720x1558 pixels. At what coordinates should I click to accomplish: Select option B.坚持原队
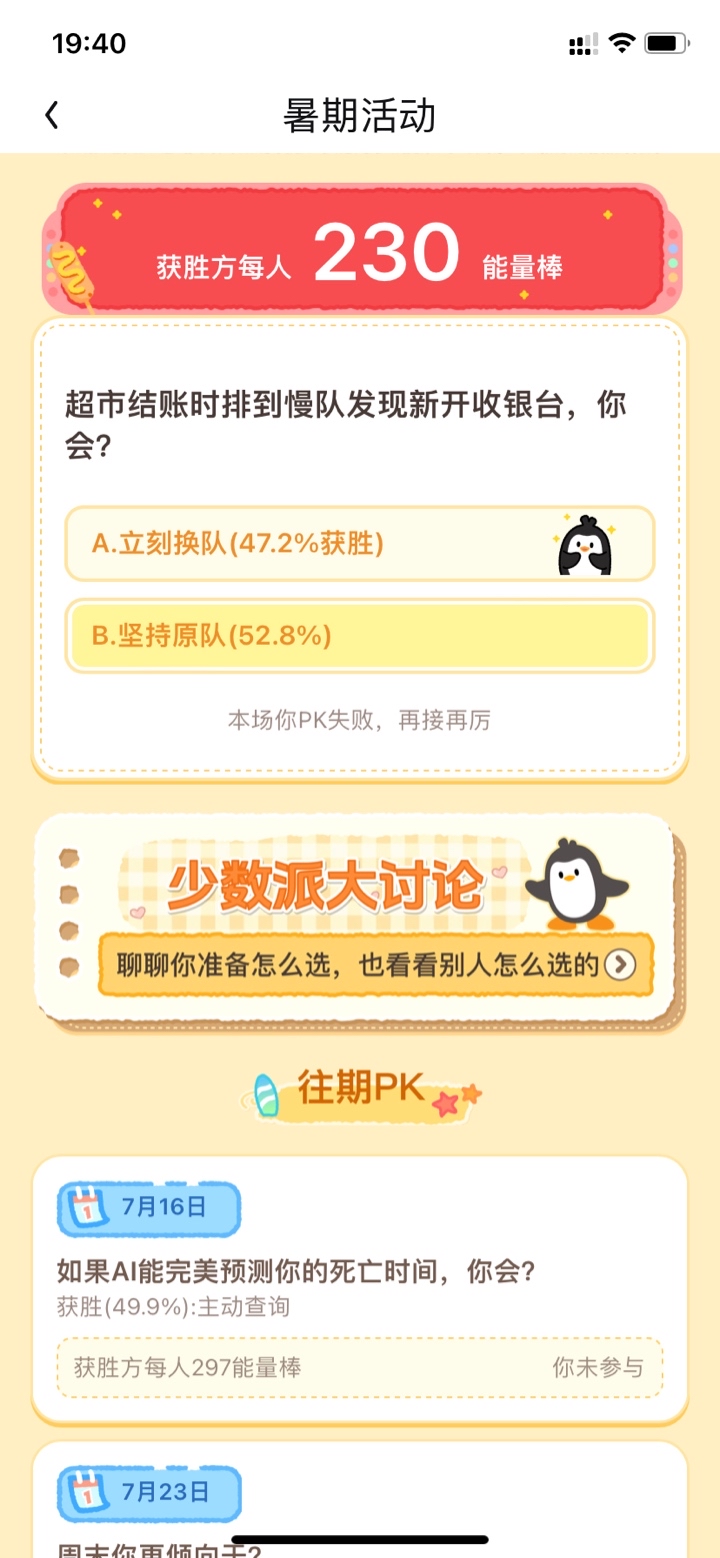360,635
